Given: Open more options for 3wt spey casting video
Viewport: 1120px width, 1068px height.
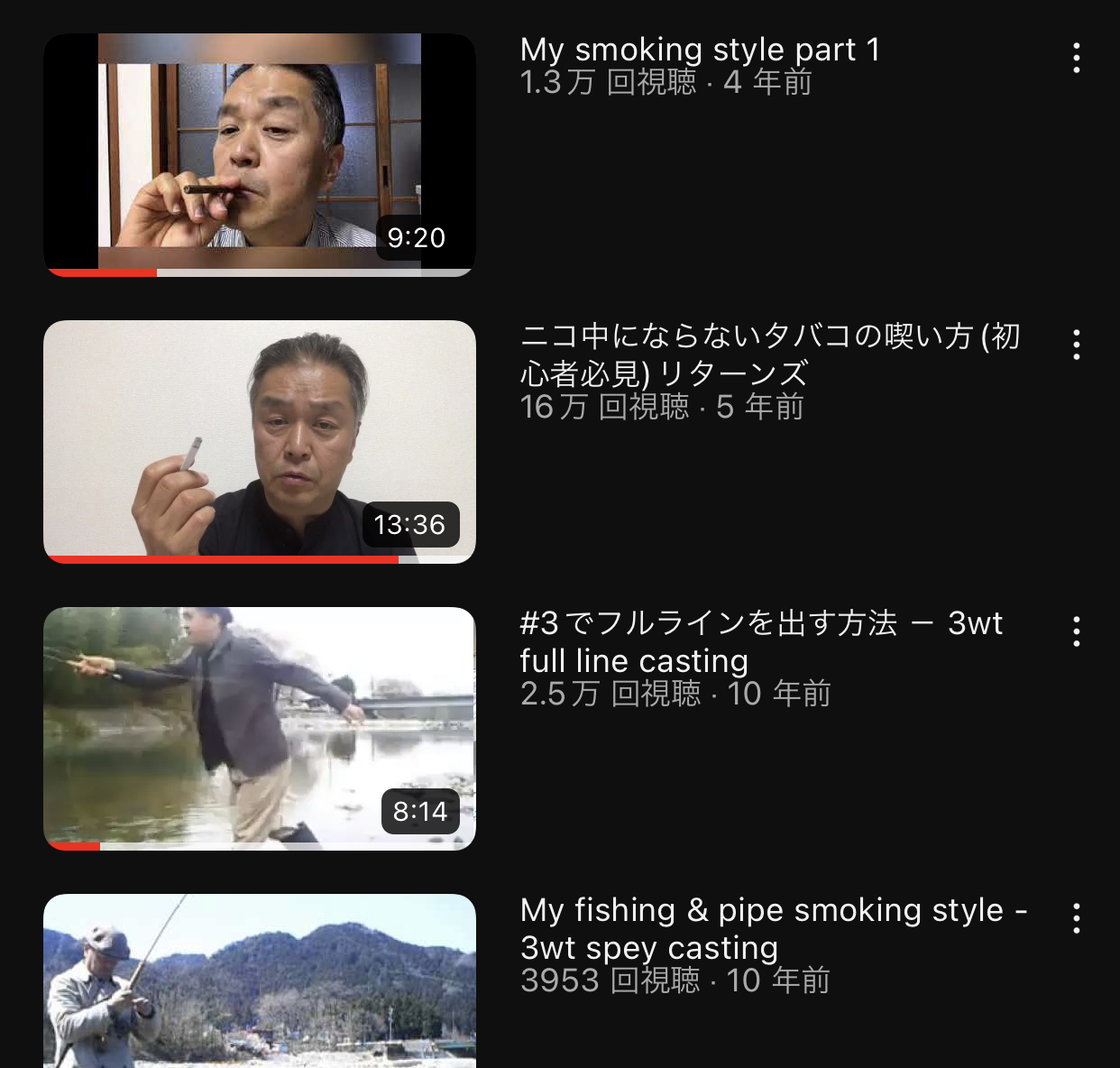Looking at the screenshot, I should 1076,918.
